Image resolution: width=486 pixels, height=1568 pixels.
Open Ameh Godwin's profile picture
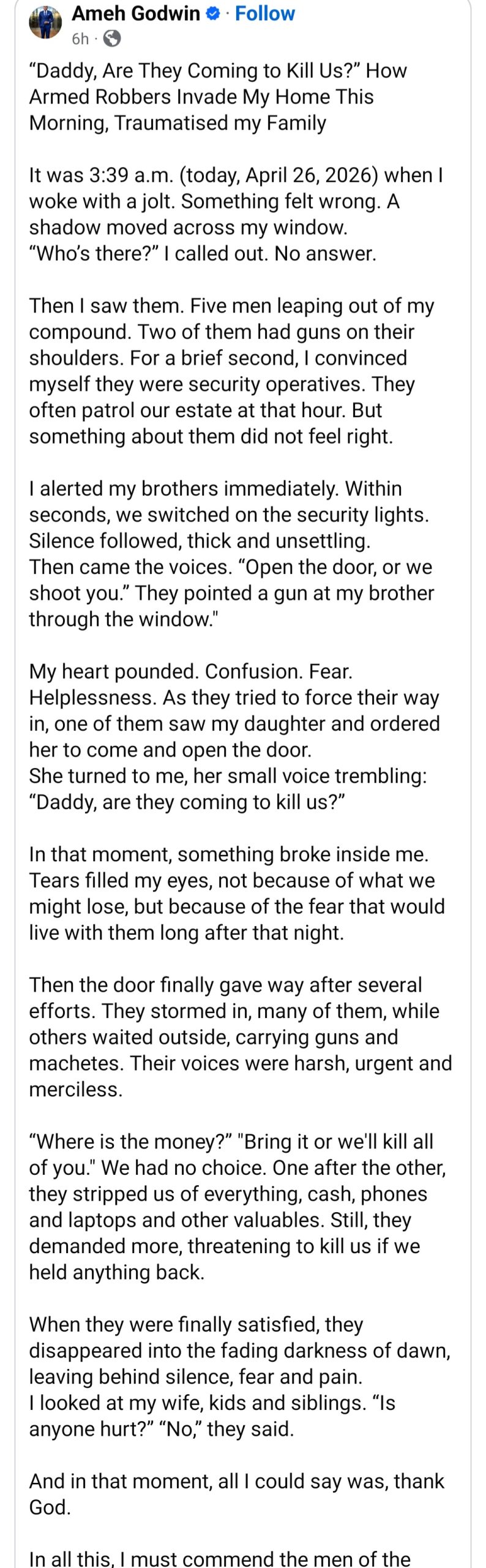pyautogui.click(x=45, y=23)
